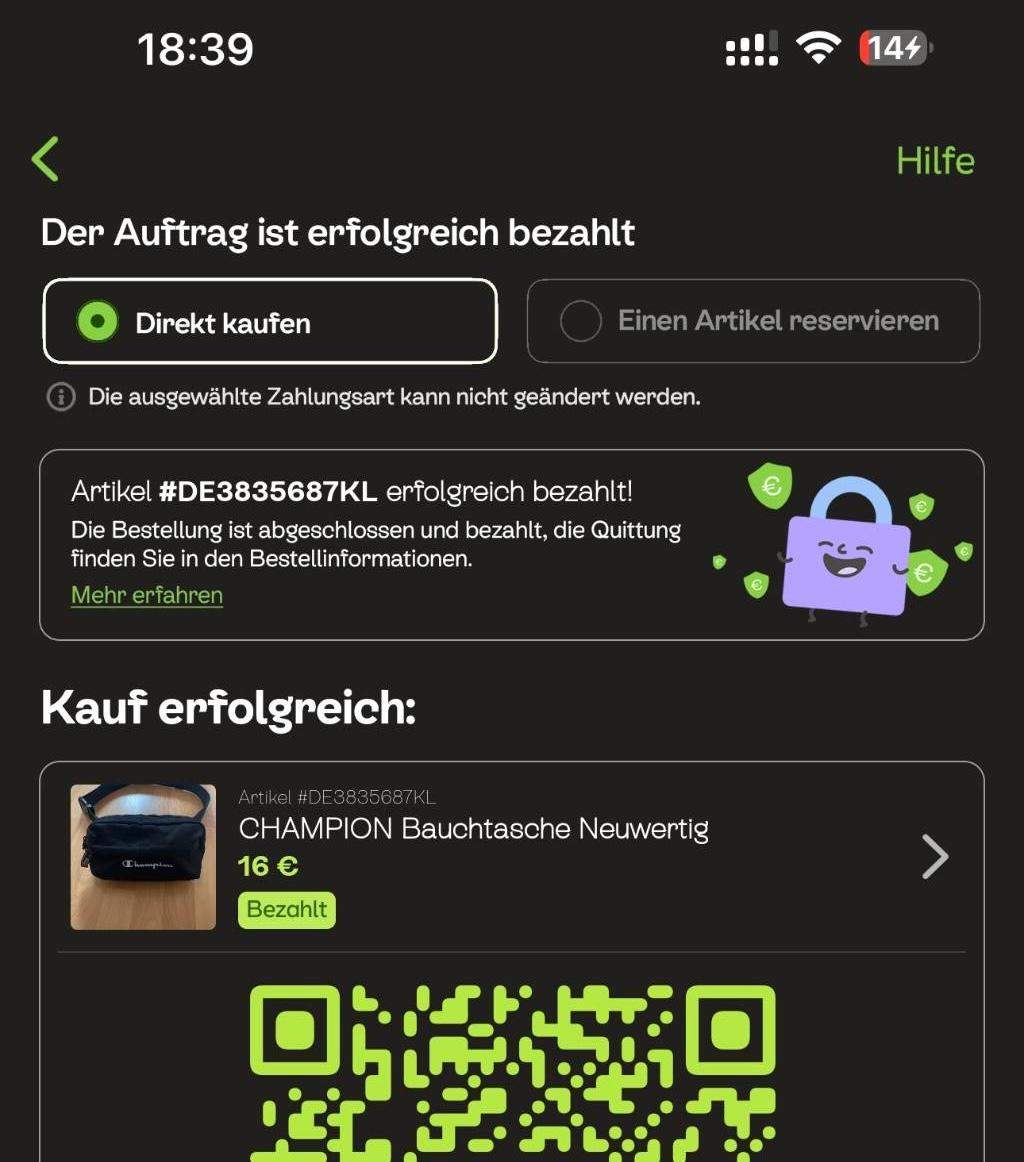Viewport: 1024px width, 1162px height.
Task: Choose Einen Artikel reservieren option
Action: pos(753,321)
